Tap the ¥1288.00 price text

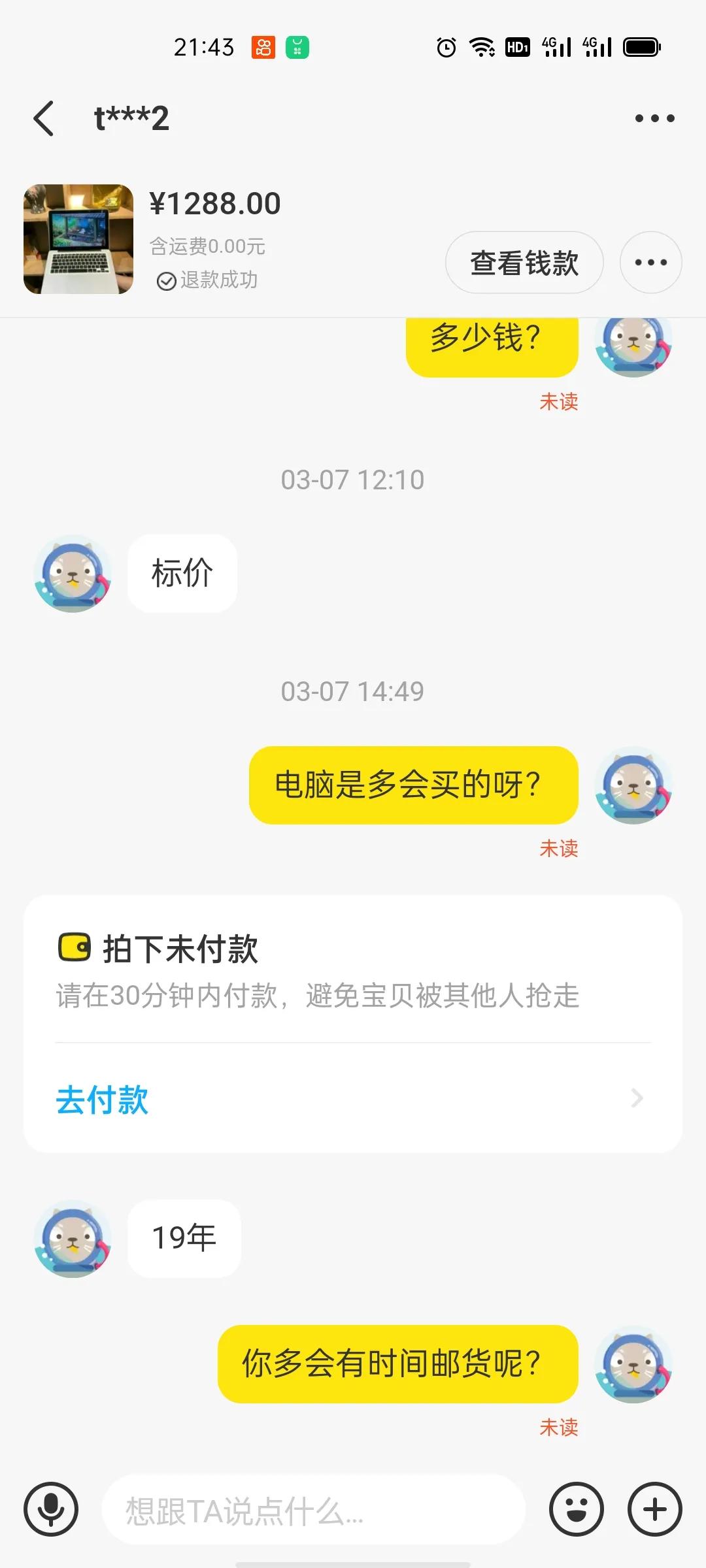216,203
